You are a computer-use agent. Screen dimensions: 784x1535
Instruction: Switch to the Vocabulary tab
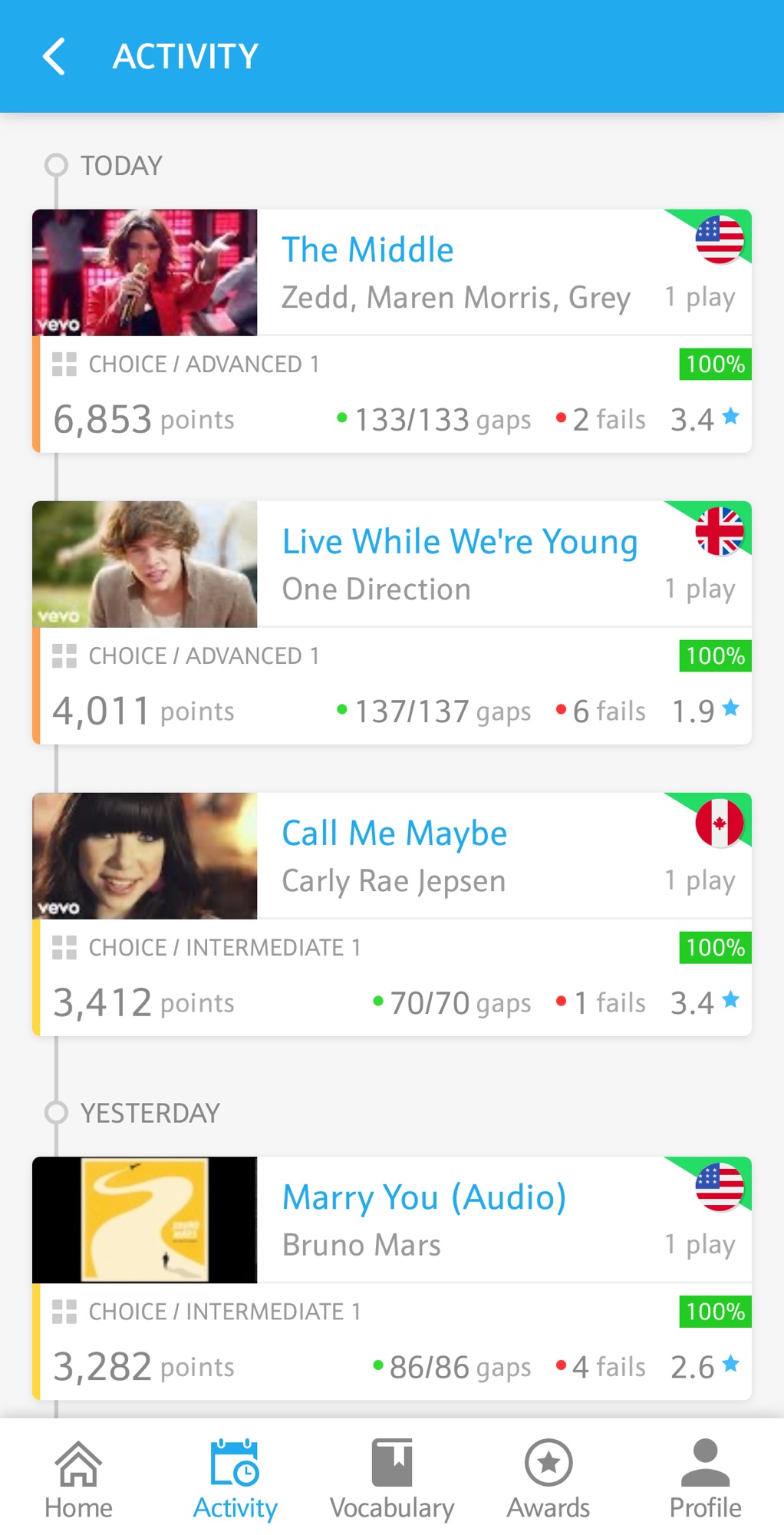pyautogui.click(x=392, y=1480)
